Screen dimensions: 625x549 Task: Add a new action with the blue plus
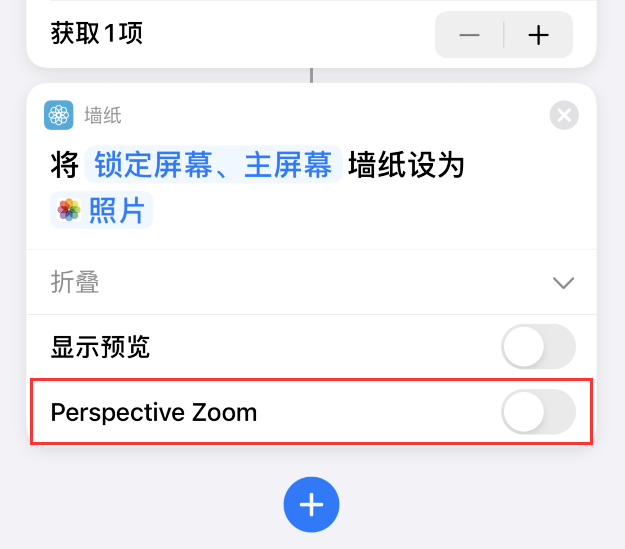312,505
